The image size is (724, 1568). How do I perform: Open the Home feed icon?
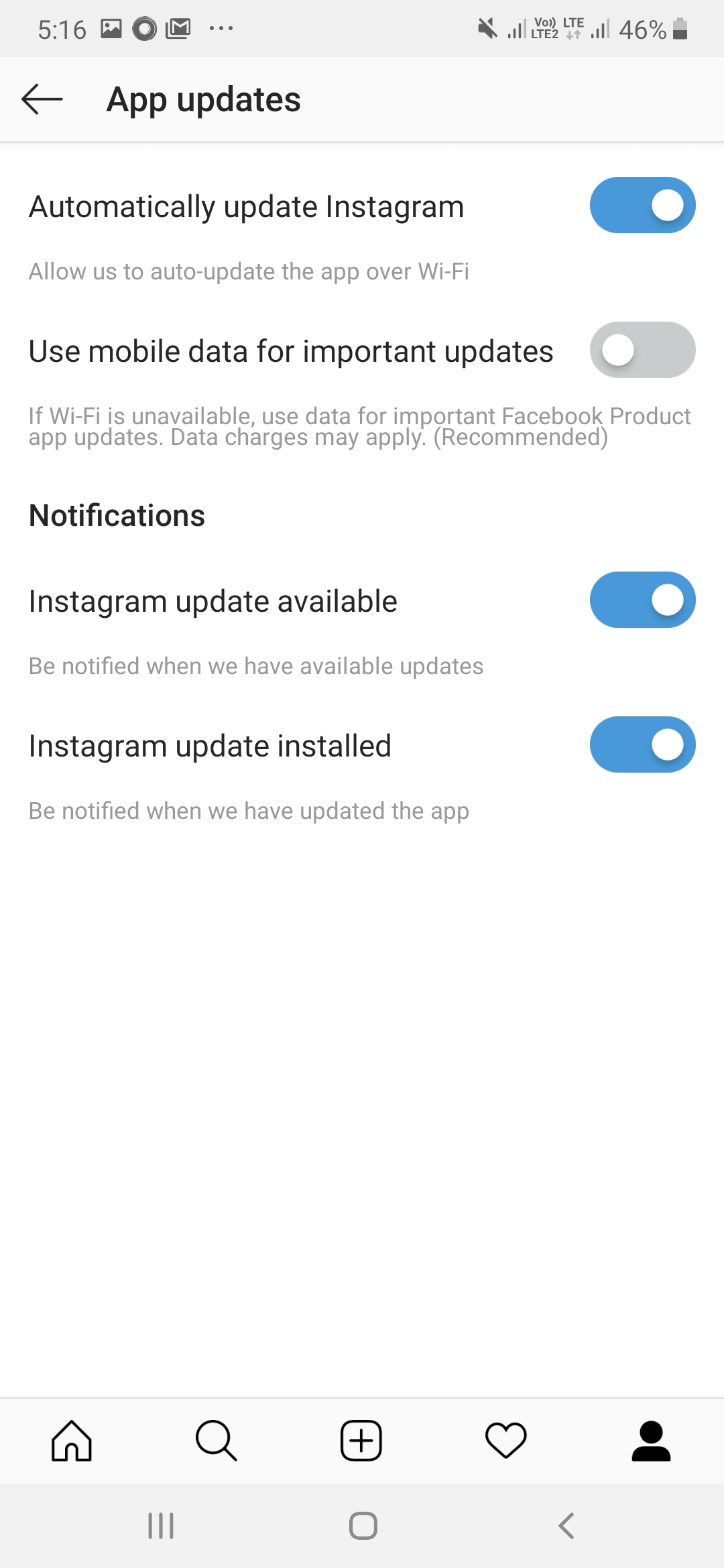72,1441
